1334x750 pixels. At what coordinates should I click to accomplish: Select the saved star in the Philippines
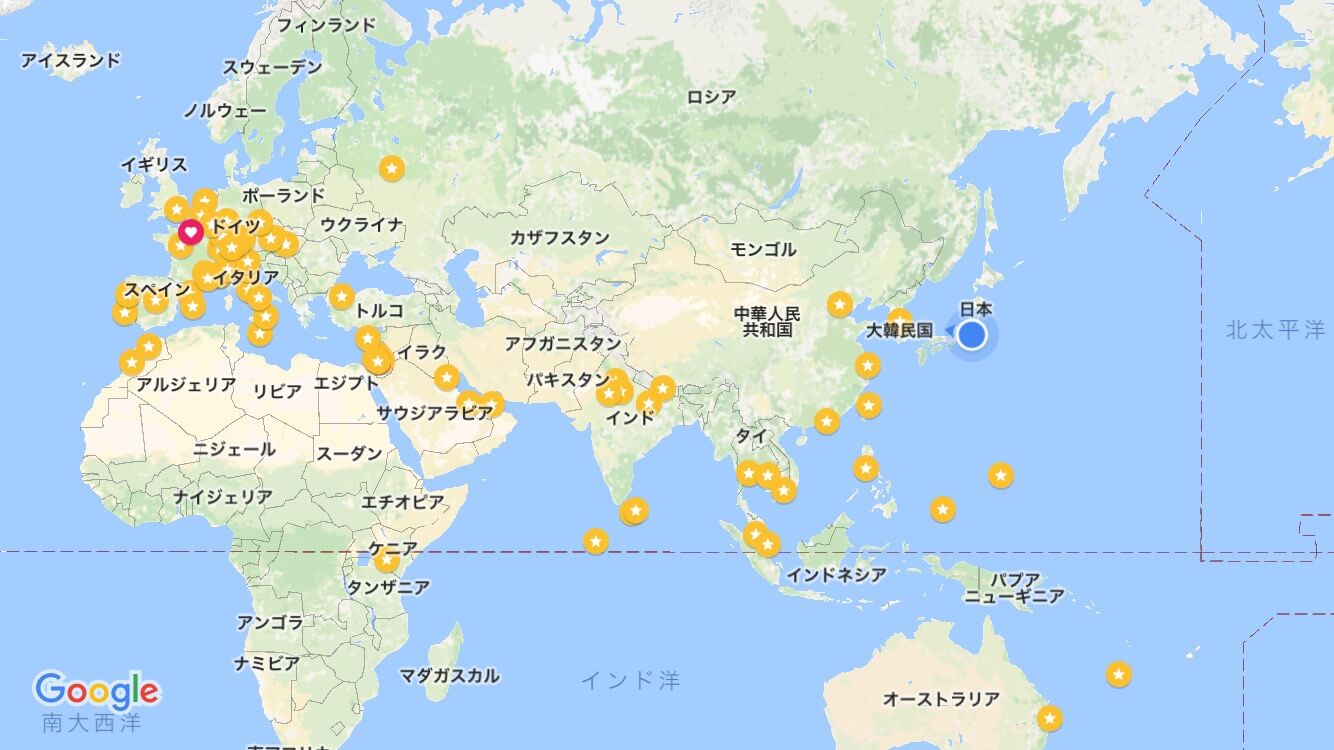point(866,468)
